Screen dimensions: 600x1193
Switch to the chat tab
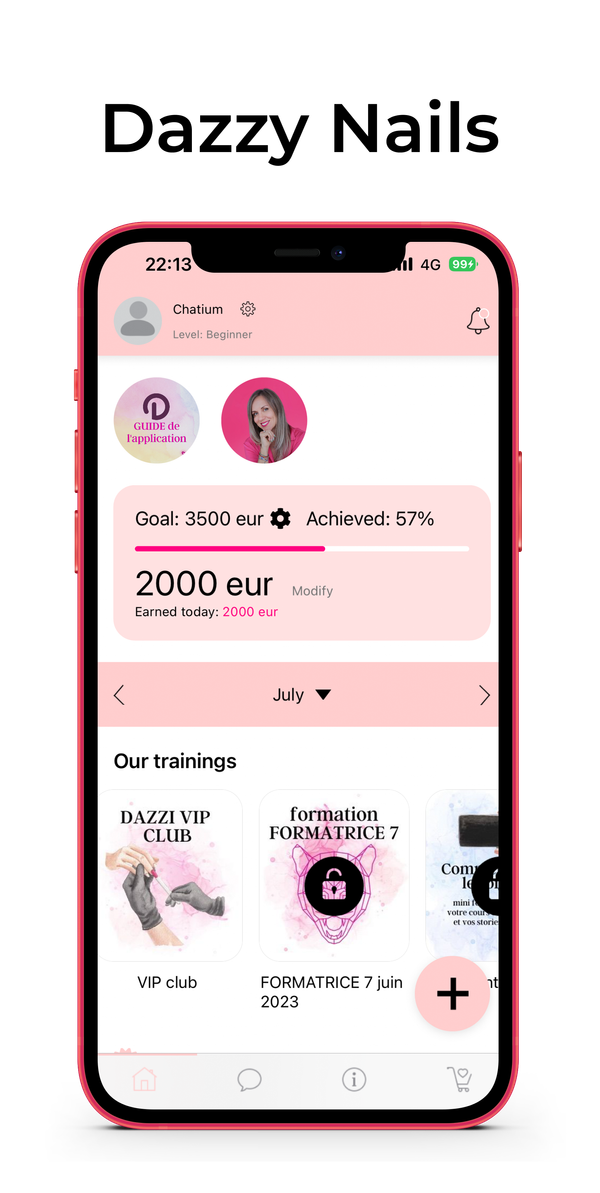coord(249,1080)
